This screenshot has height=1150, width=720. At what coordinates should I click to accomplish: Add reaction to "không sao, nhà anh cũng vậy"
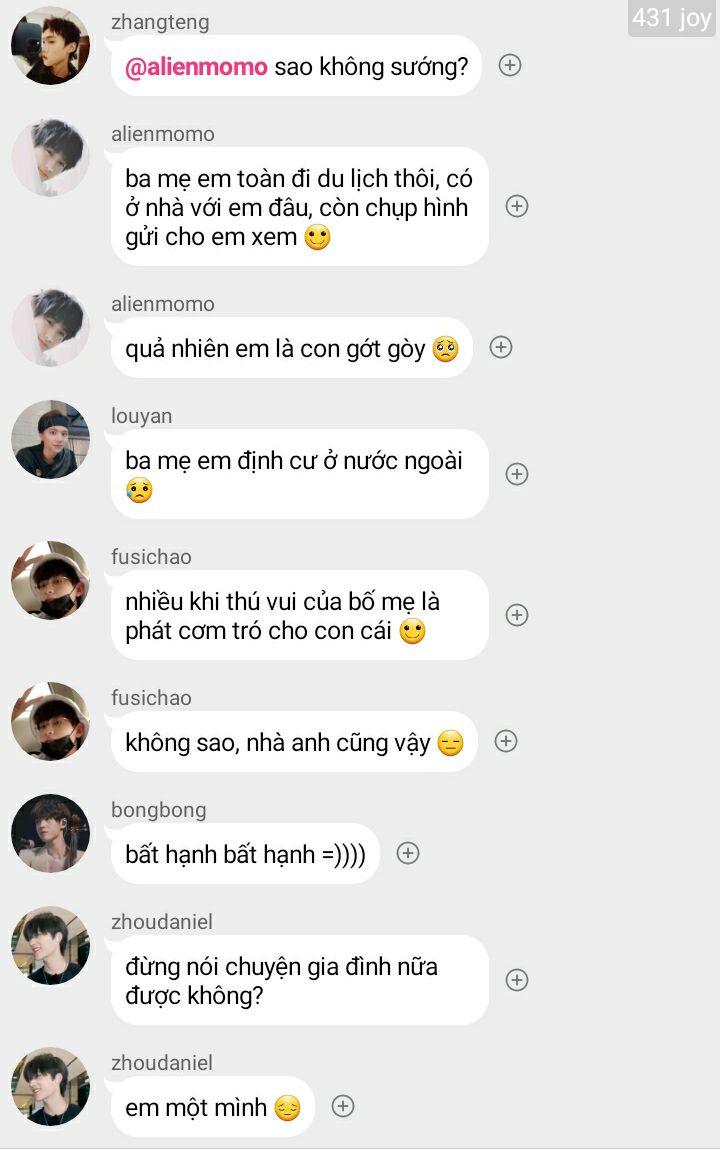tap(506, 741)
